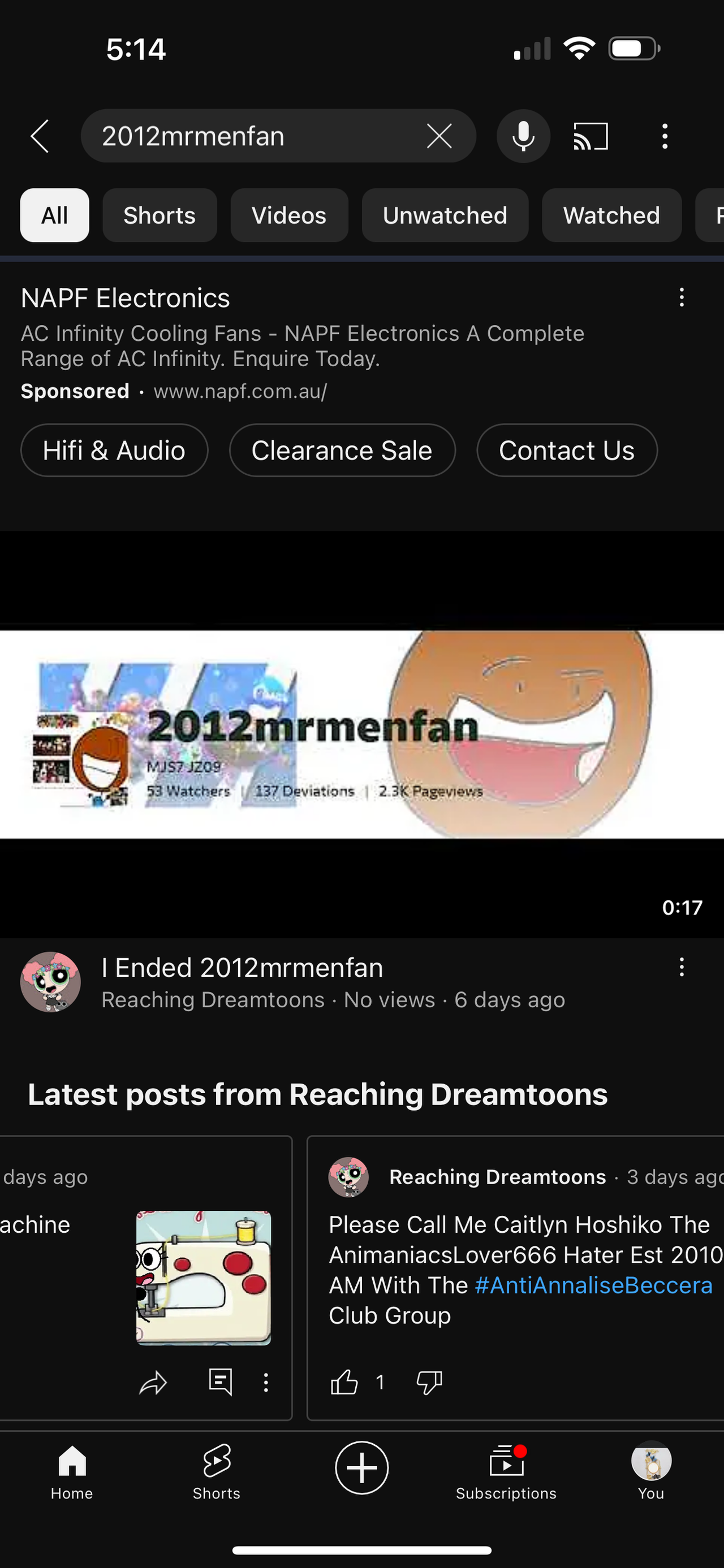
Task: Clear the search query text
Action: pyautogui.click(x=439, y=136)
